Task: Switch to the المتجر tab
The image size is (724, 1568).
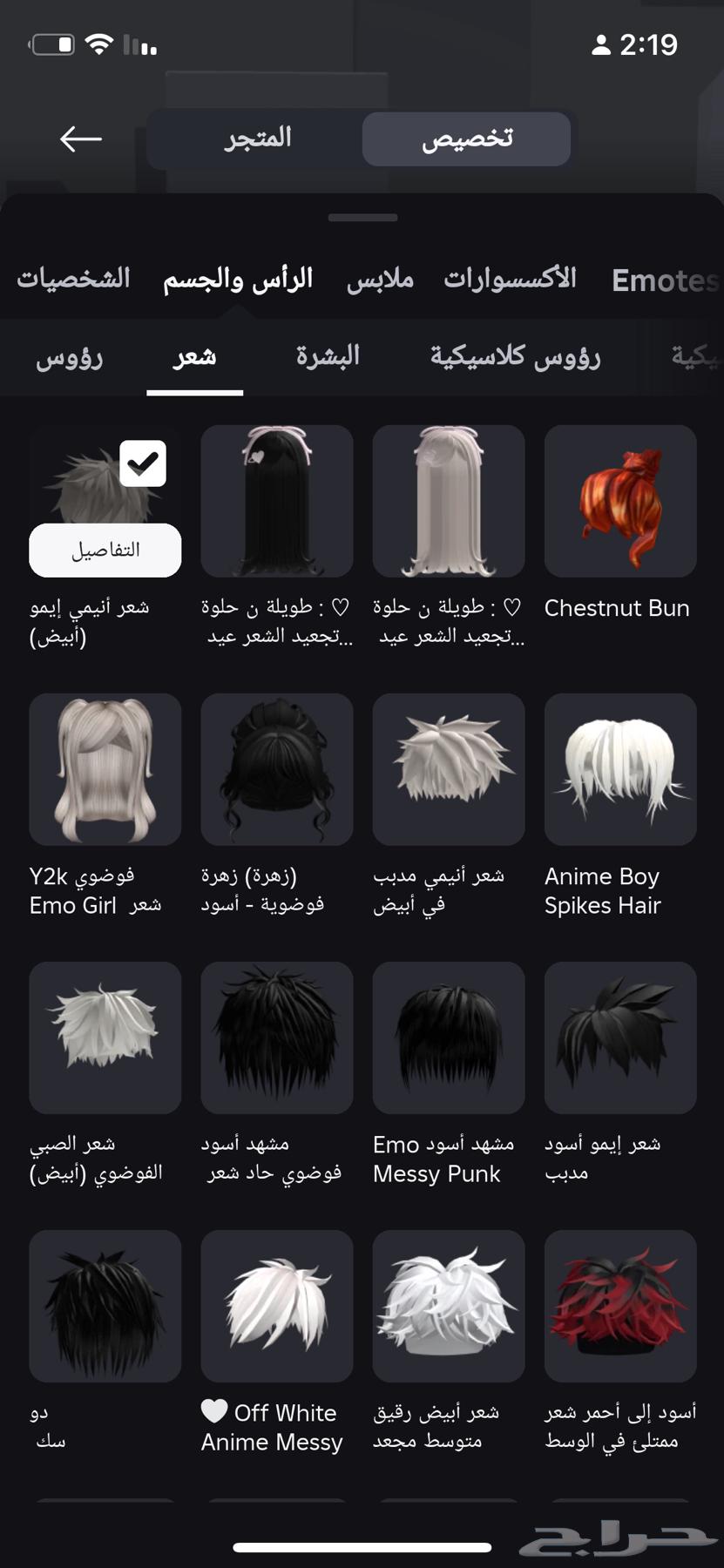Action: click(x=257, y=139)
